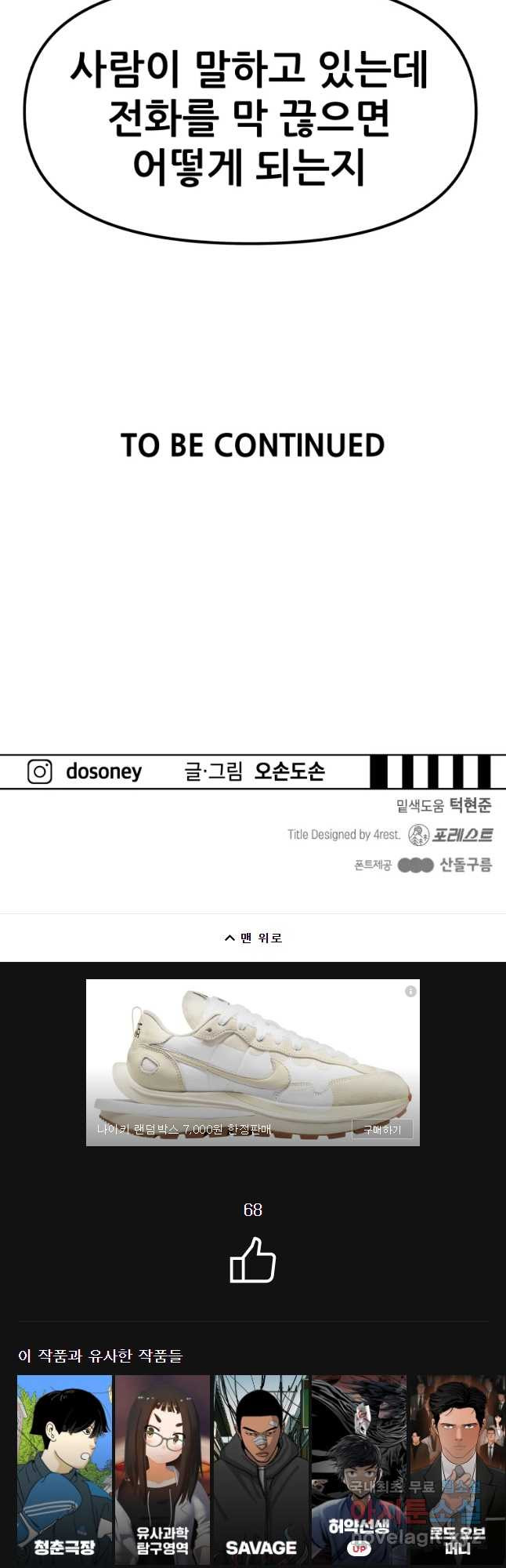Tap 구매하기 on the Nike ad

click(x=382, y=1130)
